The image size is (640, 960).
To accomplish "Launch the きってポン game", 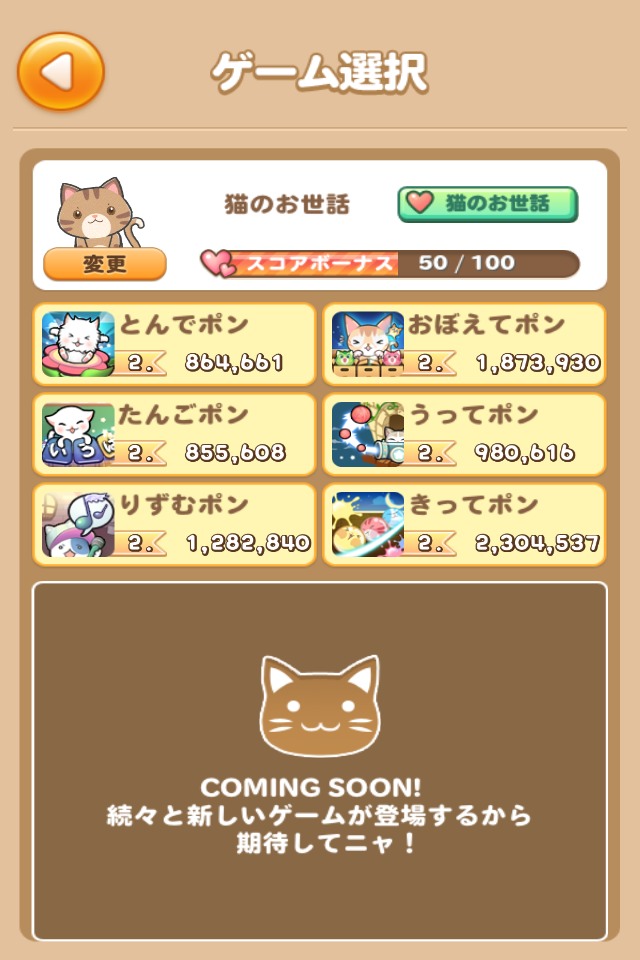I will coord(464,524).
